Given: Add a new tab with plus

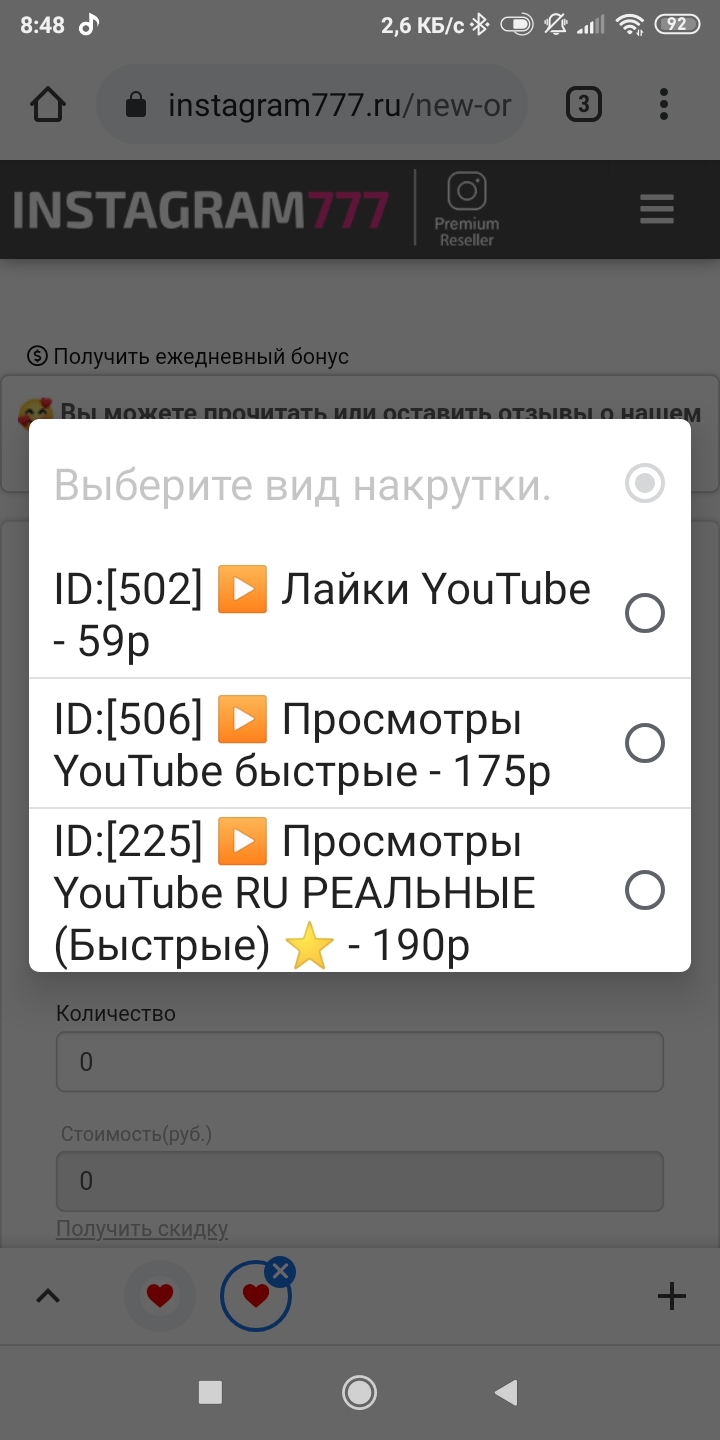Looking at the screenshot, I should [x=671, y=1296].
